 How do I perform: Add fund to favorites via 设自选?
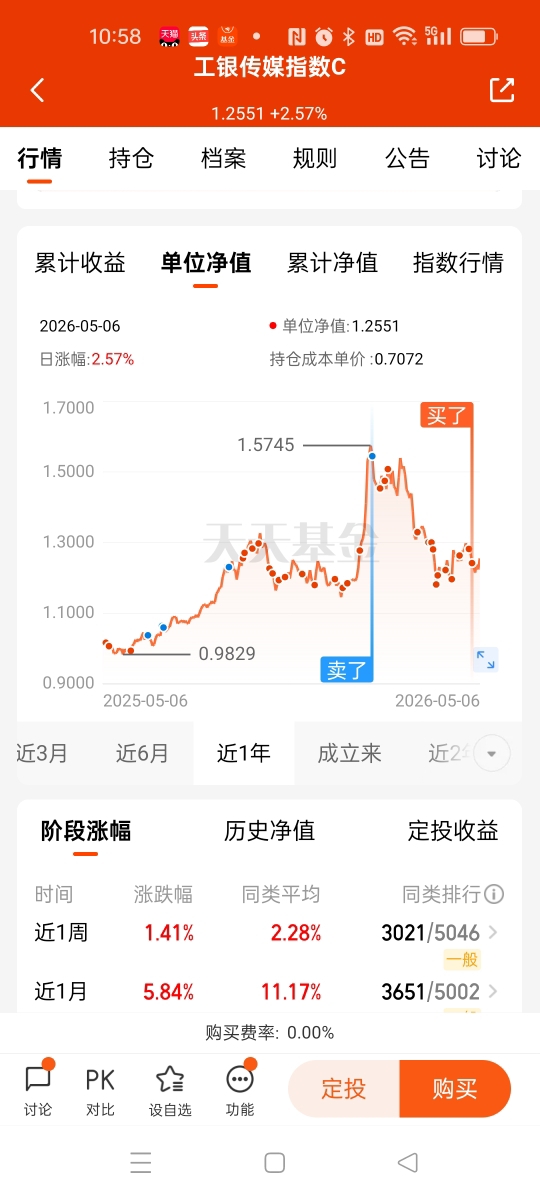(170, 1090)
